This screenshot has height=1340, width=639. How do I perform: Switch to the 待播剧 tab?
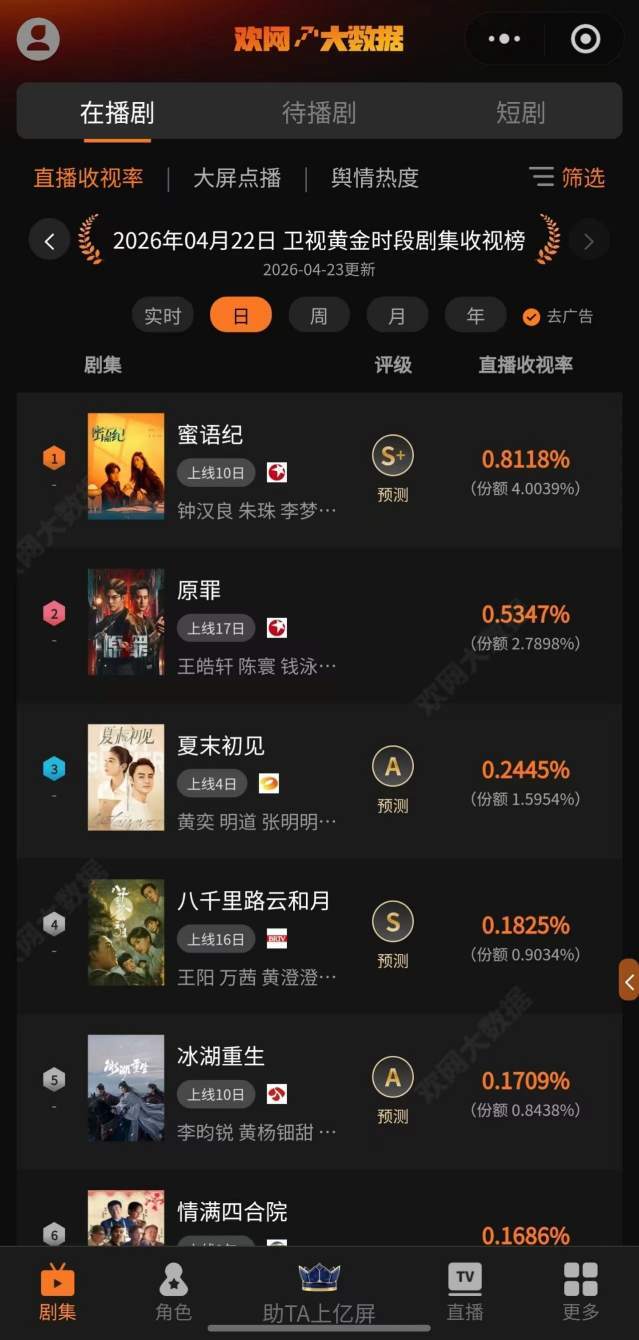click(x=319, y=112)
